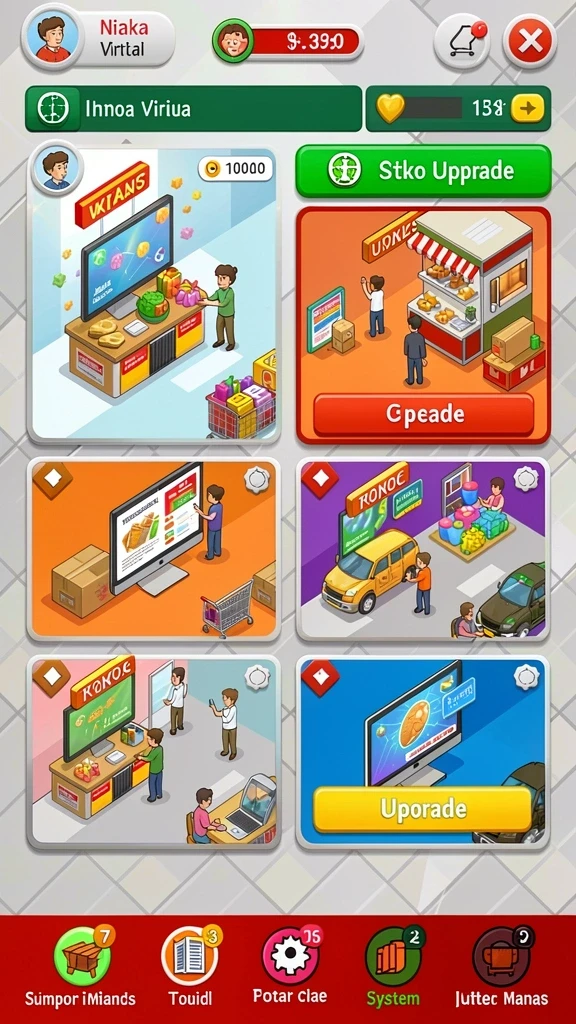Tap the yellow arrow next to the hearts counter
This screenshot has height=1024, width=576.
pyautogui.click(x=527, y=108)
